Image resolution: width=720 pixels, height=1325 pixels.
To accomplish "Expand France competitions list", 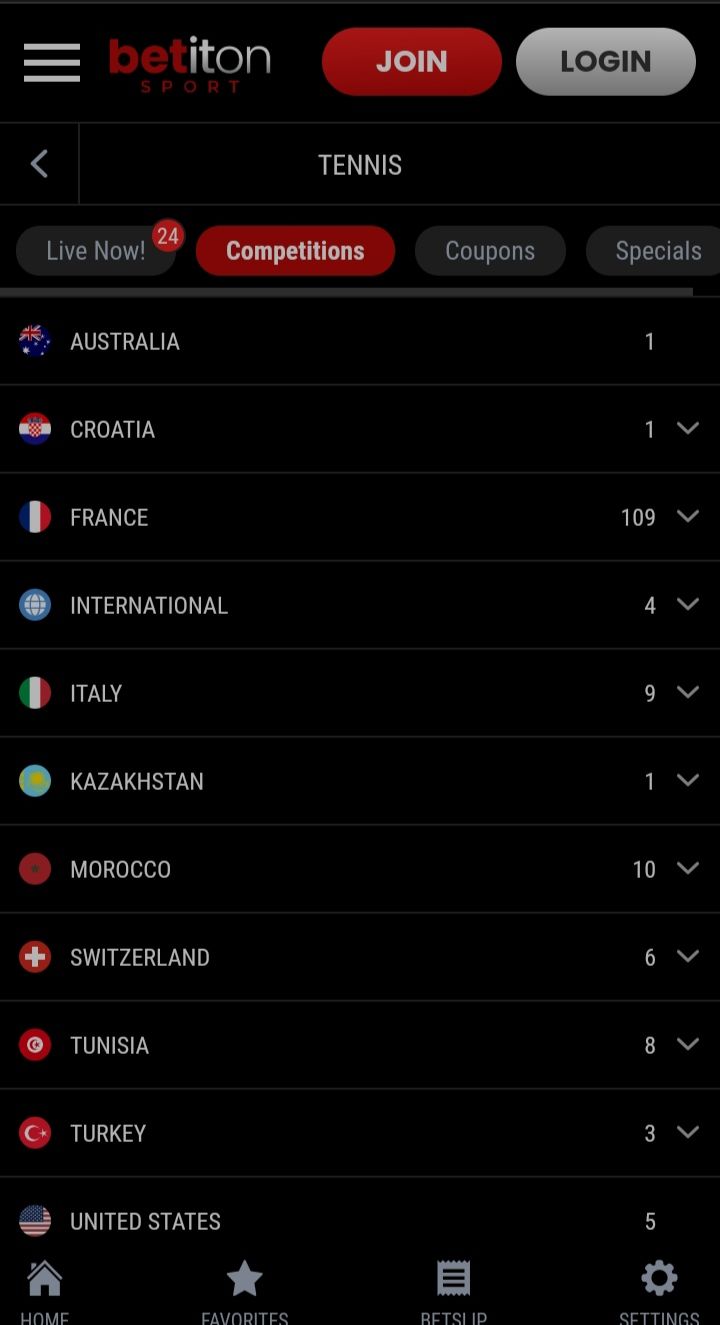I will click(360, 517).
